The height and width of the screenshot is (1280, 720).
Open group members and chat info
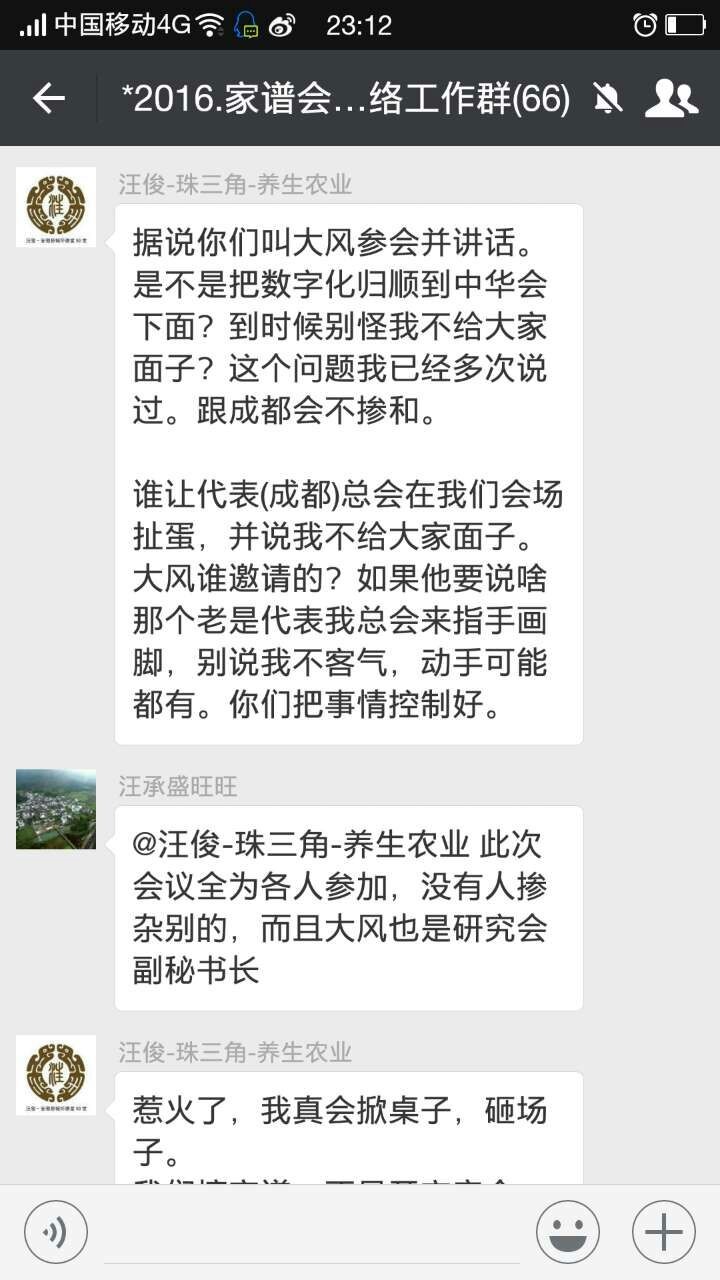tap(671, 98)
